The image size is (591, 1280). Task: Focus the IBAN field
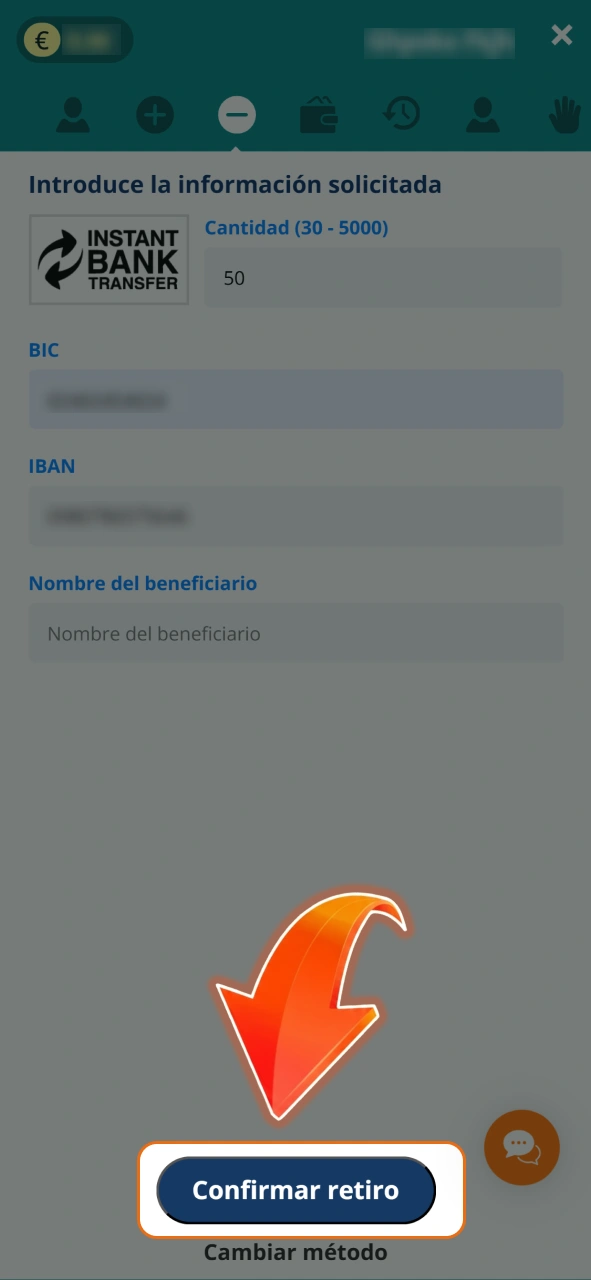pos(296,516)
